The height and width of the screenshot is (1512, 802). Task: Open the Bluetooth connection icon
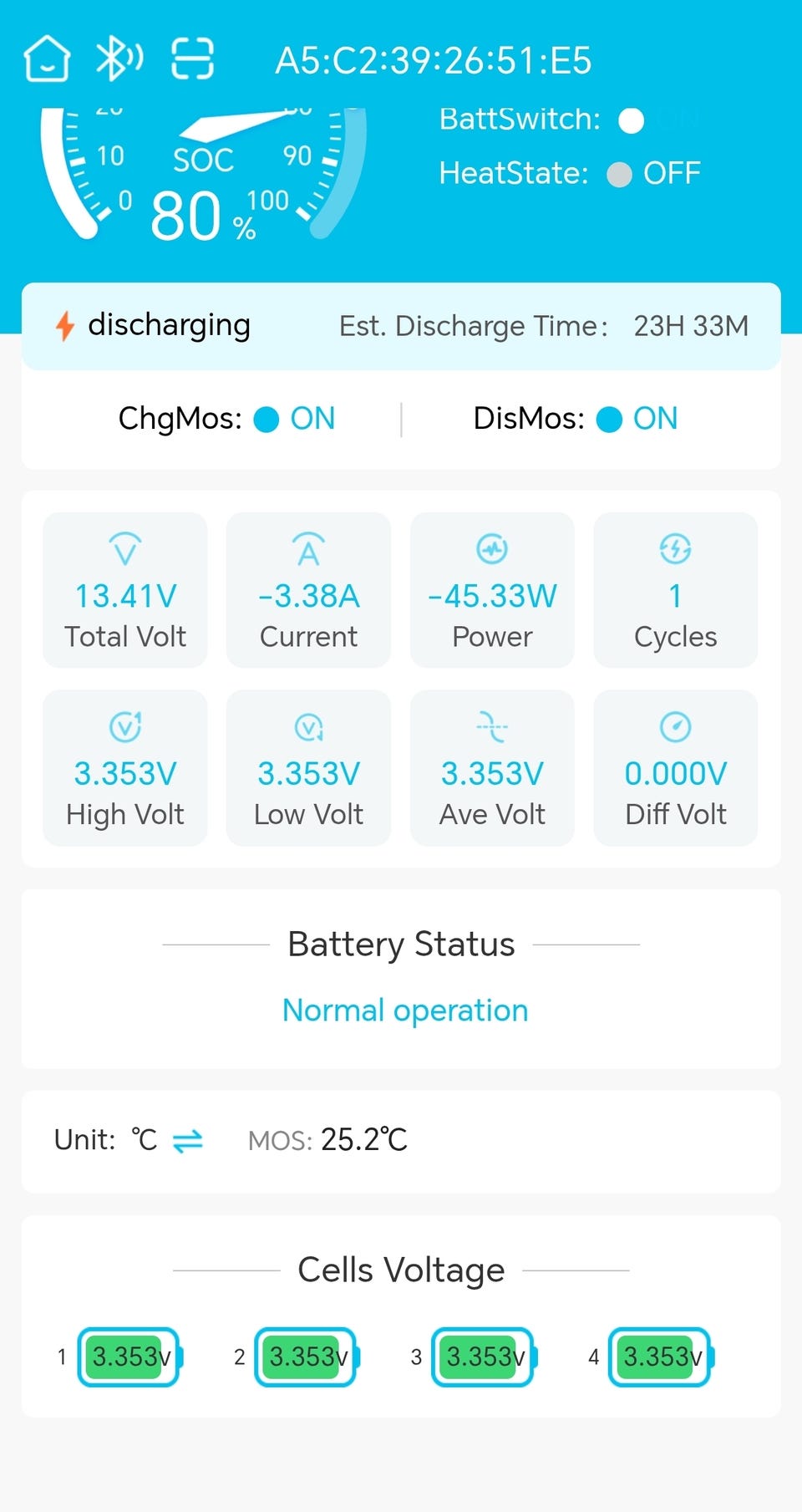(x=119, y=59)
